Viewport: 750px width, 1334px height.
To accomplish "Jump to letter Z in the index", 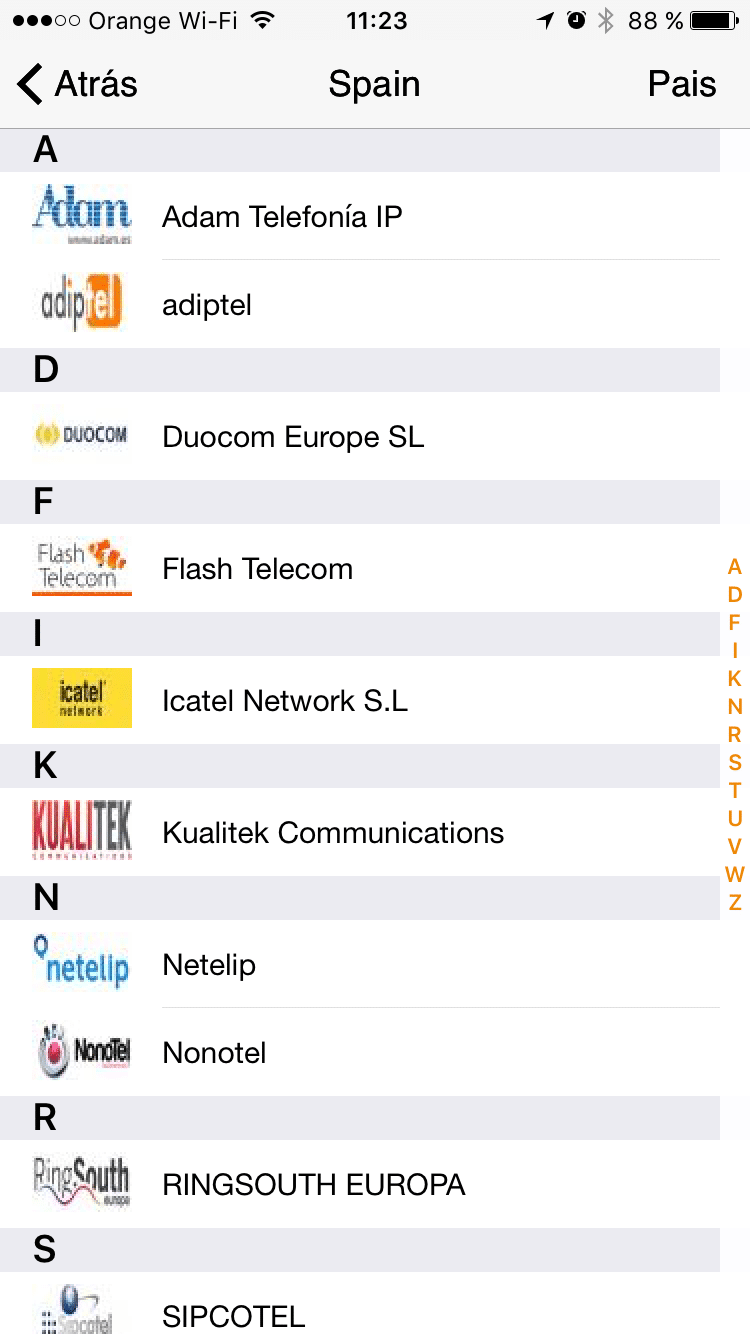I will pyautogui.click(x=735, y=903).
